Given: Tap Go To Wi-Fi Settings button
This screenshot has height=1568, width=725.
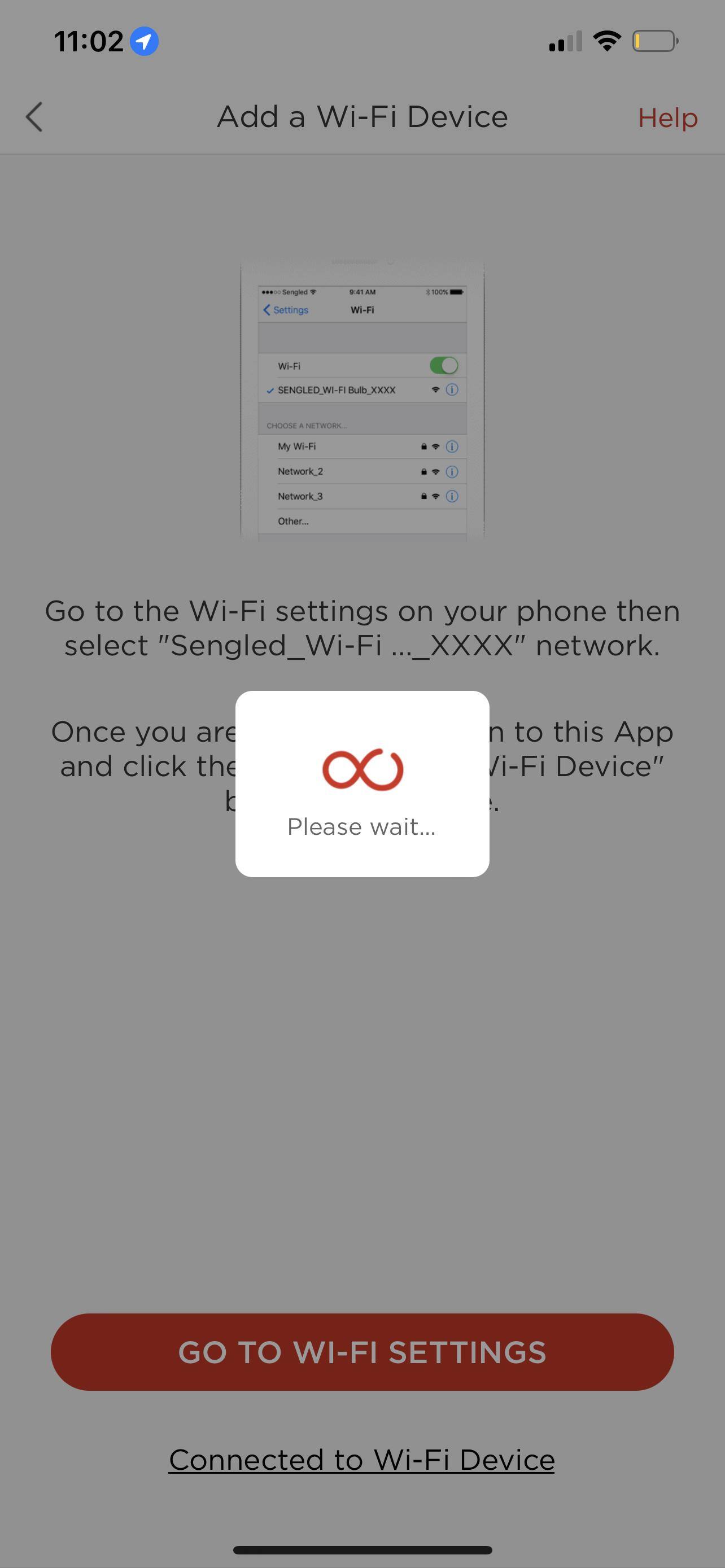Looking at the screenshot, I should [x=362, y=1352].
